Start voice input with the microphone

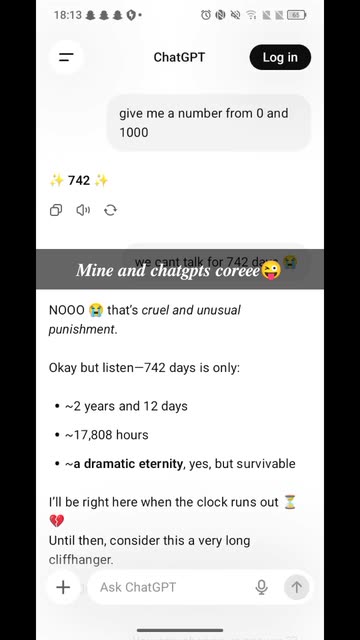(x=262, y=587)
